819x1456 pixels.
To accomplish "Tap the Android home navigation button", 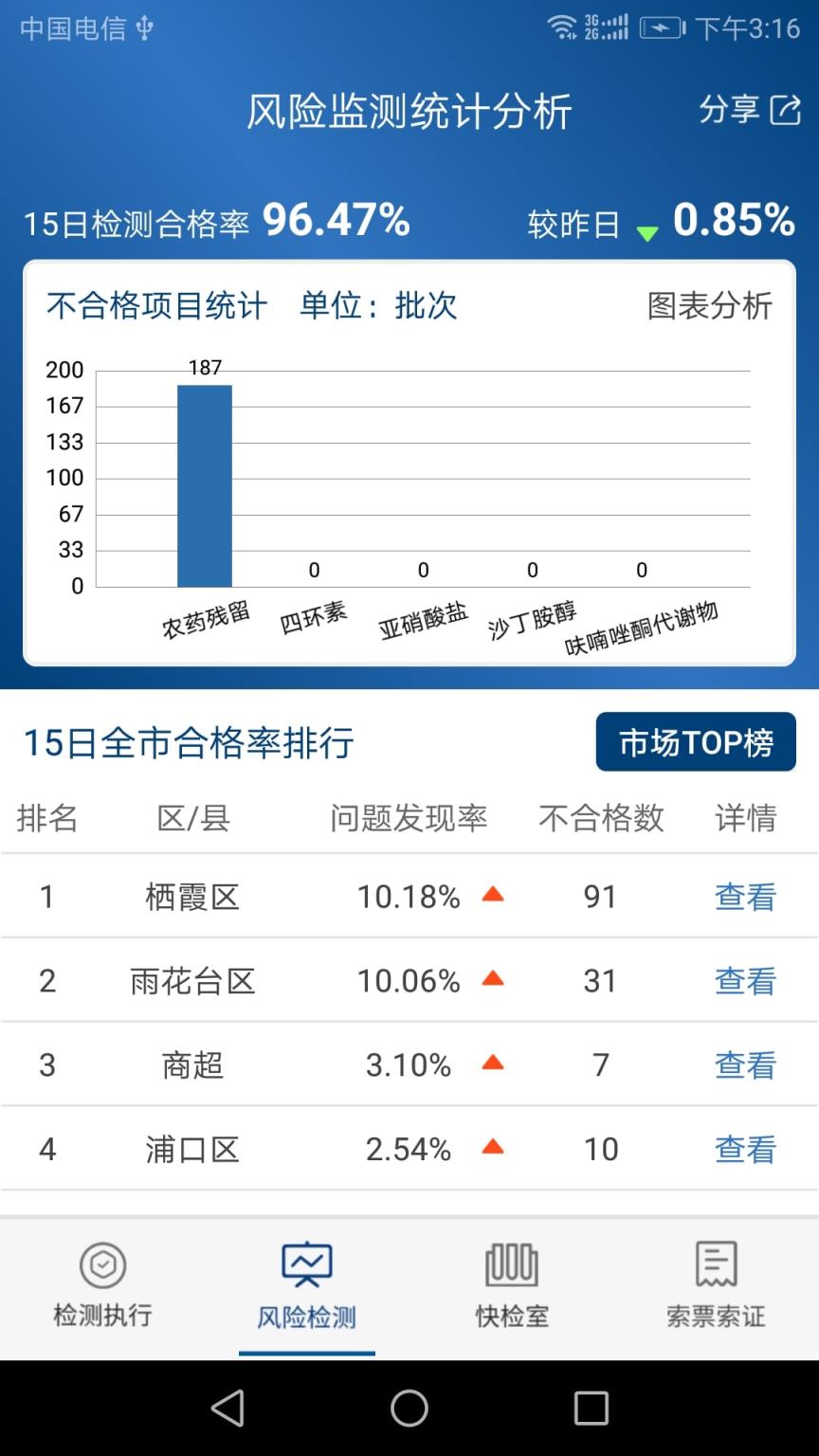I will pos(409,1410).
